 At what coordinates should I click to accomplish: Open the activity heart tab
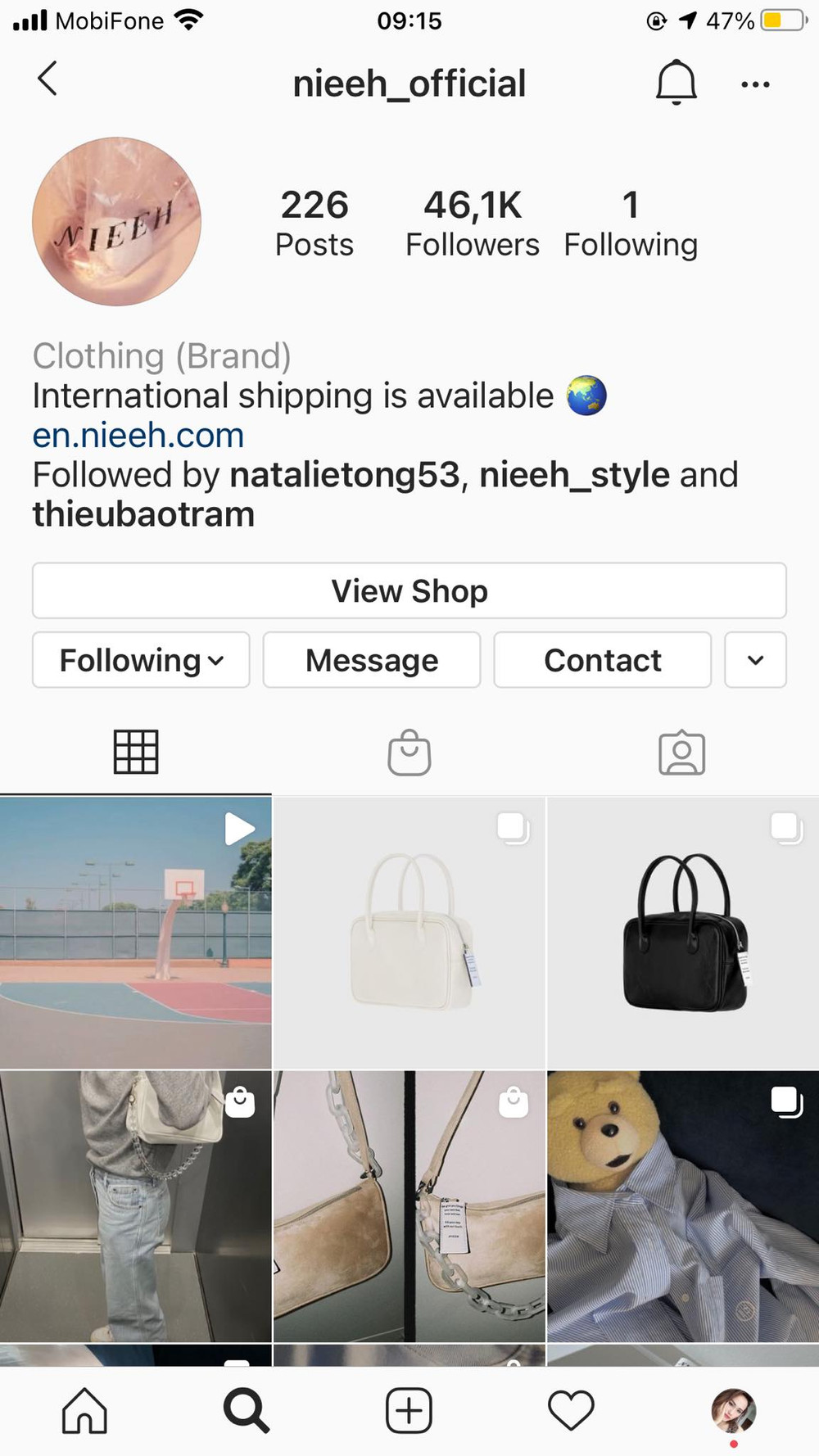point(571,1410)
